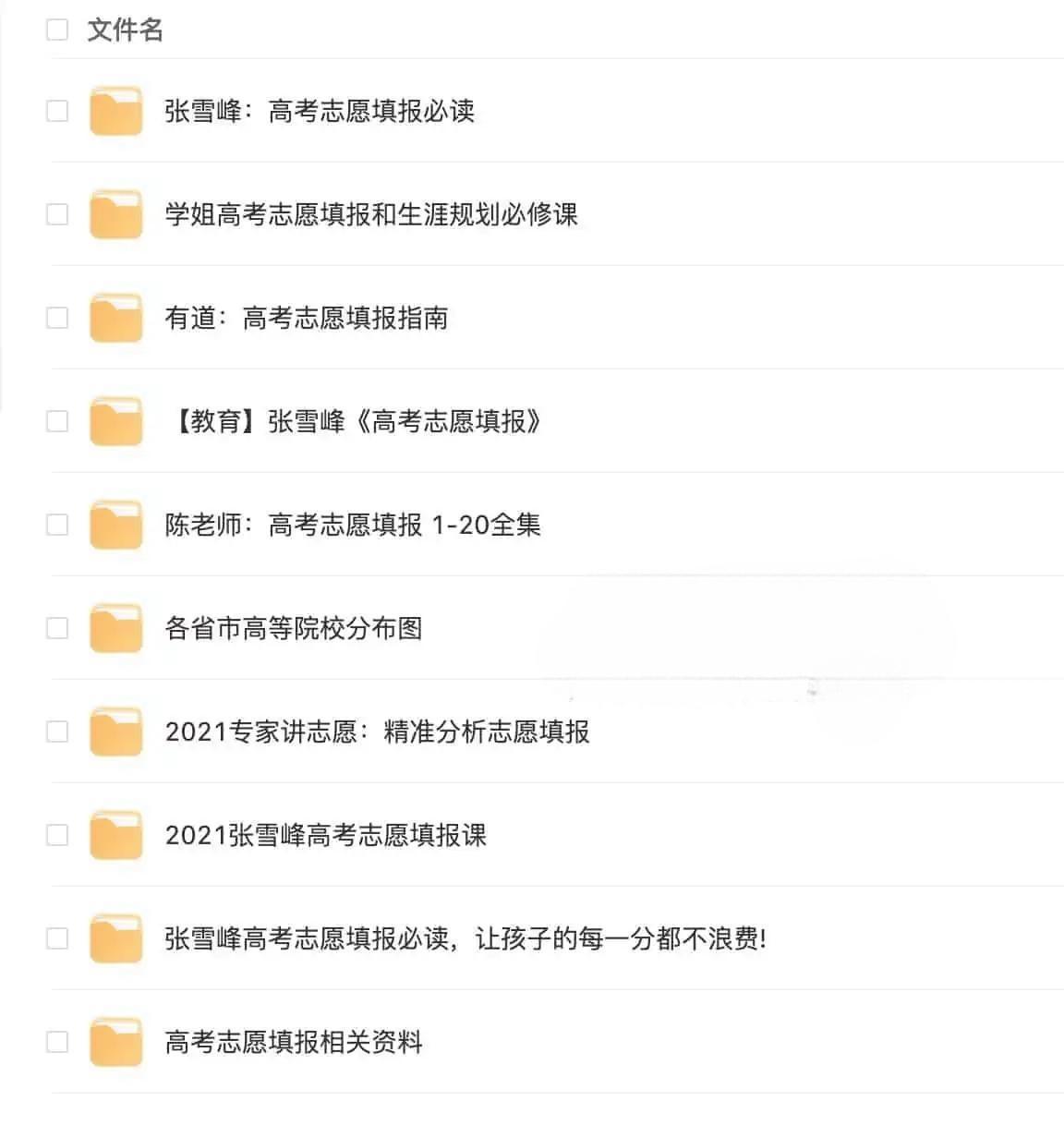Open the 陈老师：高考志愿填报 1-20全集 folder icon
This screenshot has width=1064, height=1125.
115,525
